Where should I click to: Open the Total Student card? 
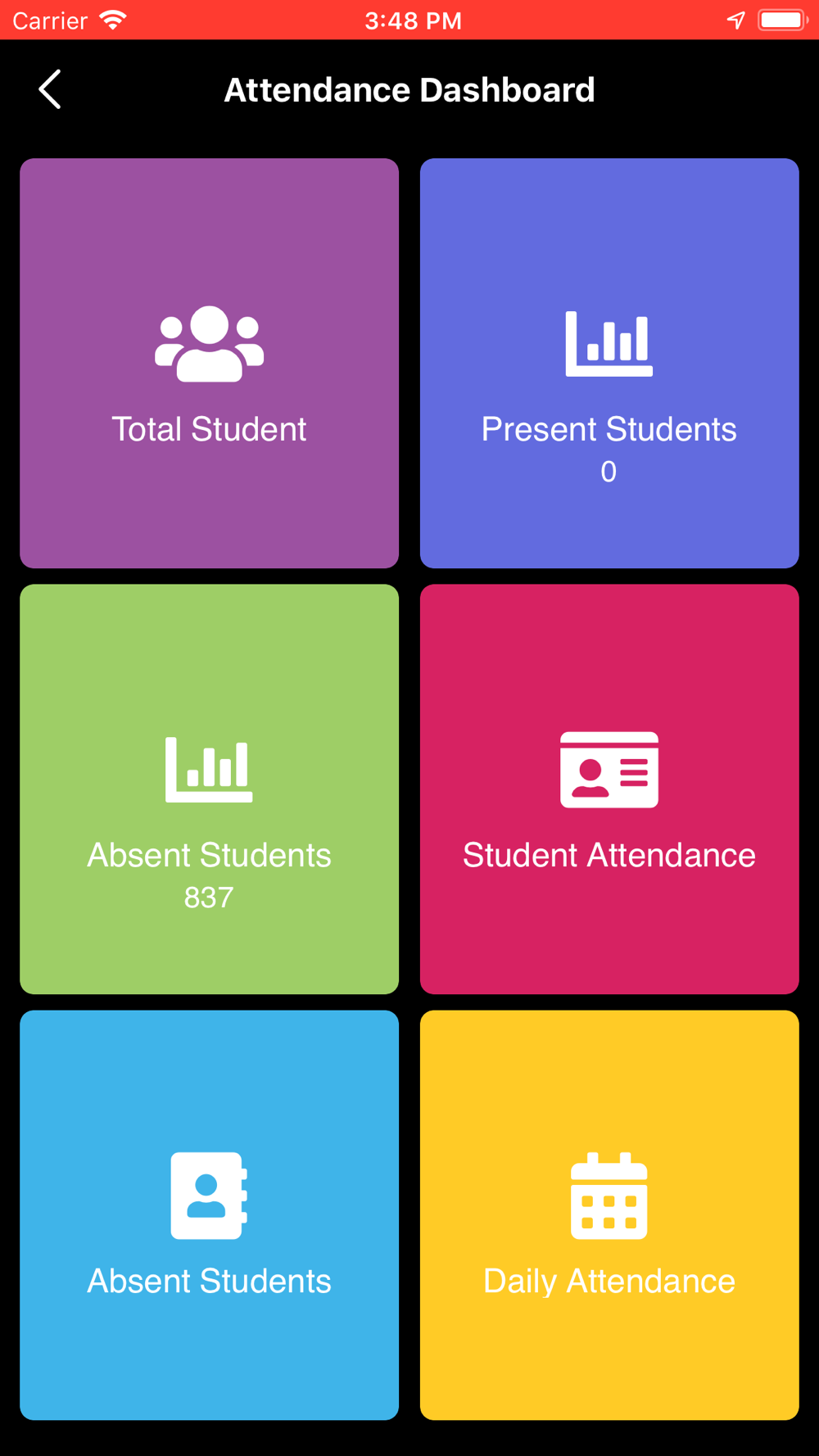pyautogui.click(x=209, y=363)
